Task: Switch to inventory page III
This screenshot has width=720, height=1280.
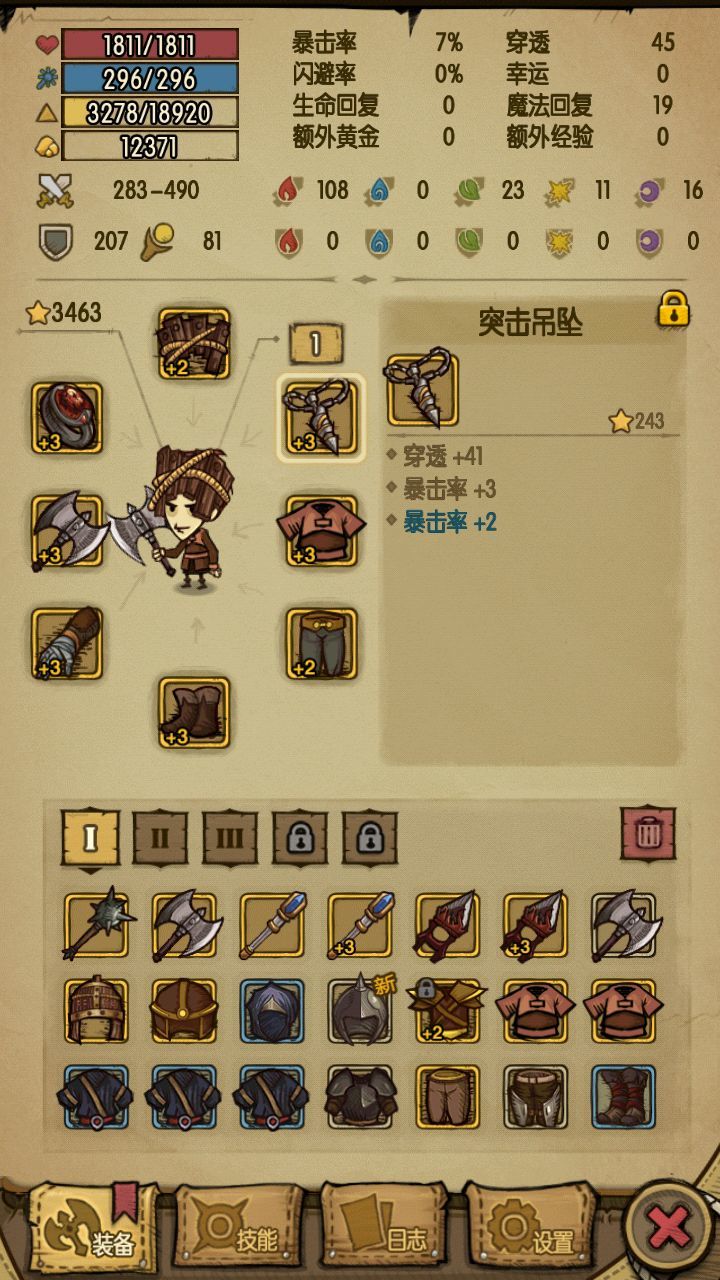Action: tap(230, 837)
